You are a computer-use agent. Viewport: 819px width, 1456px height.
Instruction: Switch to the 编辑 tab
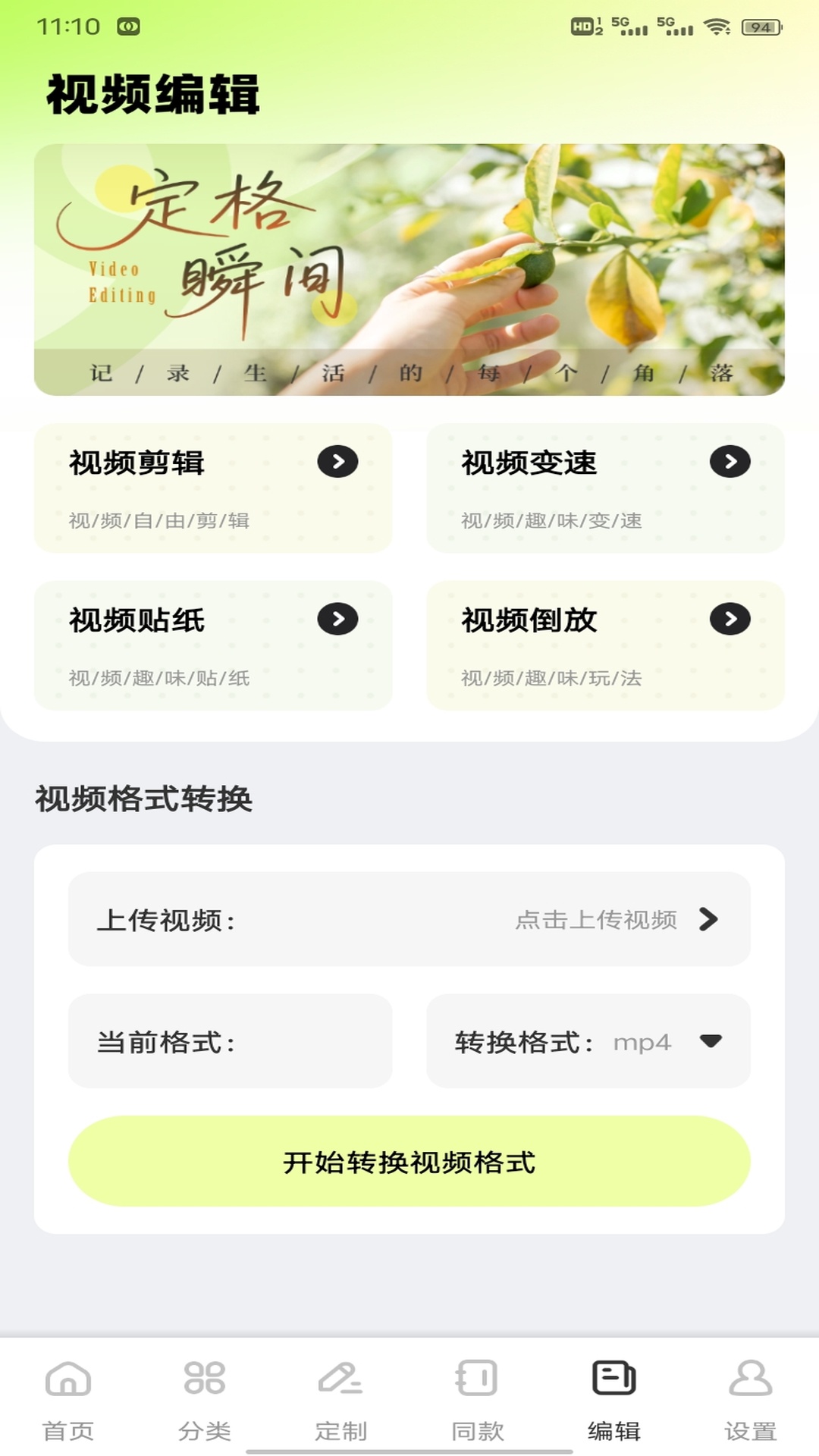pyautogui.click(x=614, y=1403)
